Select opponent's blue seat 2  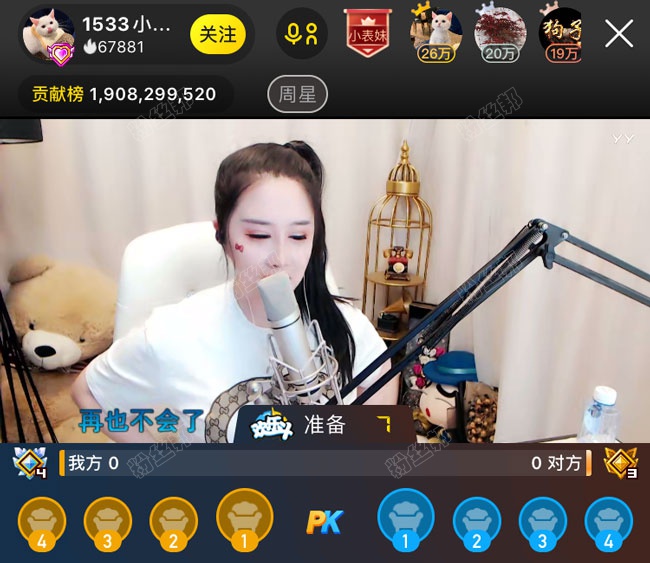point(477,522)
